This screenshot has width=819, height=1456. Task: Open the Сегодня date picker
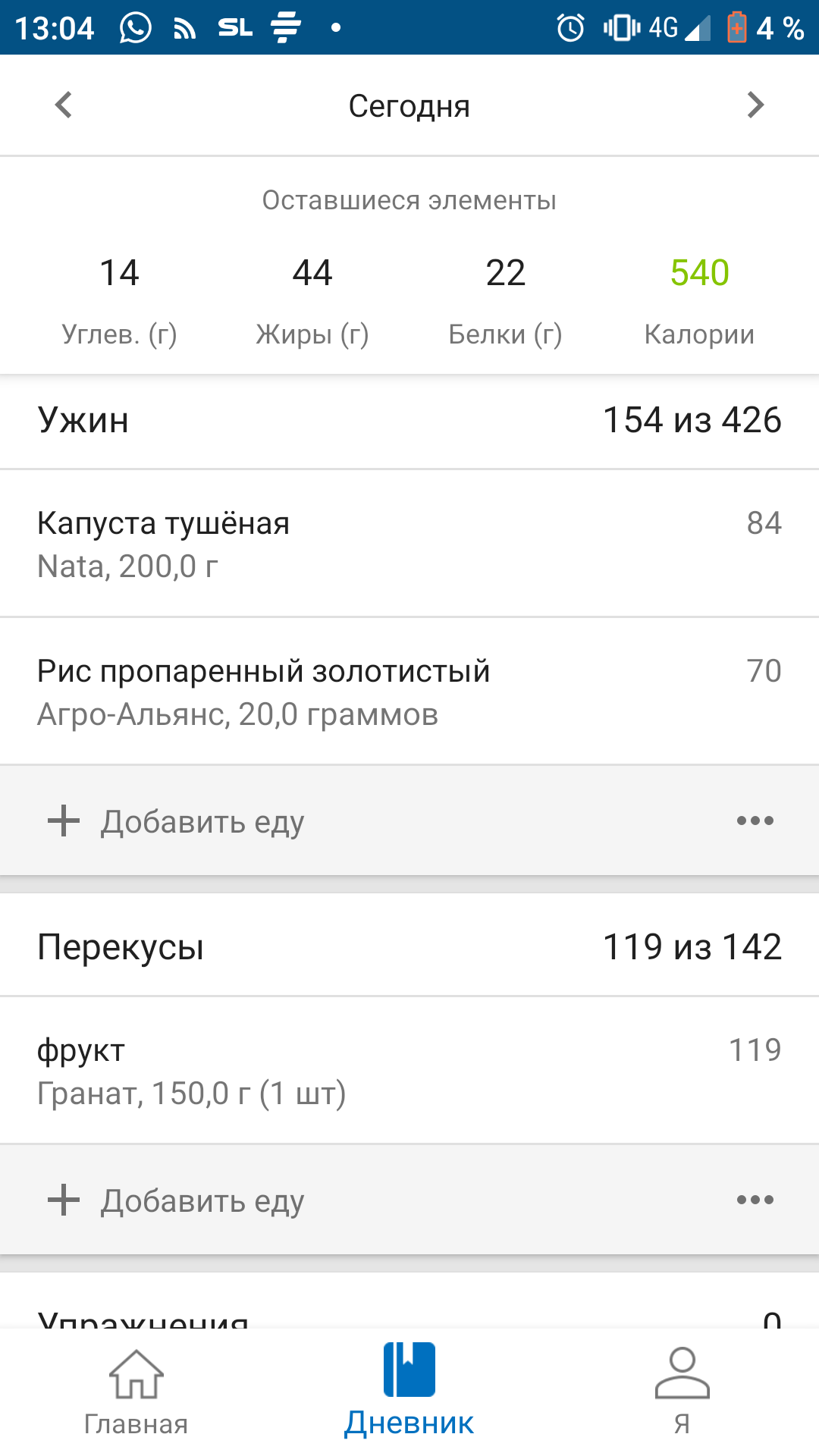click(409, 106)
